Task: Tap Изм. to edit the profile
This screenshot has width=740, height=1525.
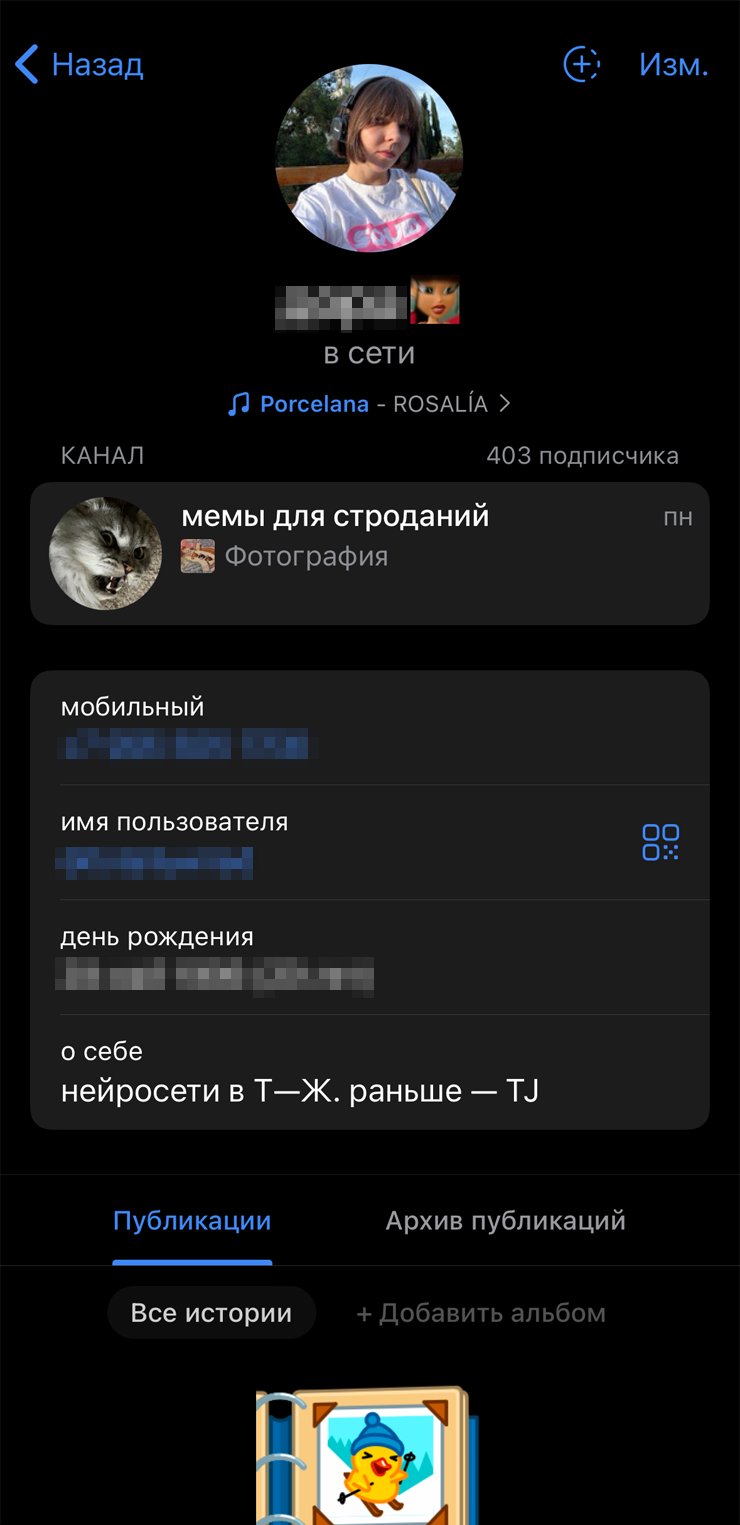Action: pyautogui.click(x=673, y=65)
